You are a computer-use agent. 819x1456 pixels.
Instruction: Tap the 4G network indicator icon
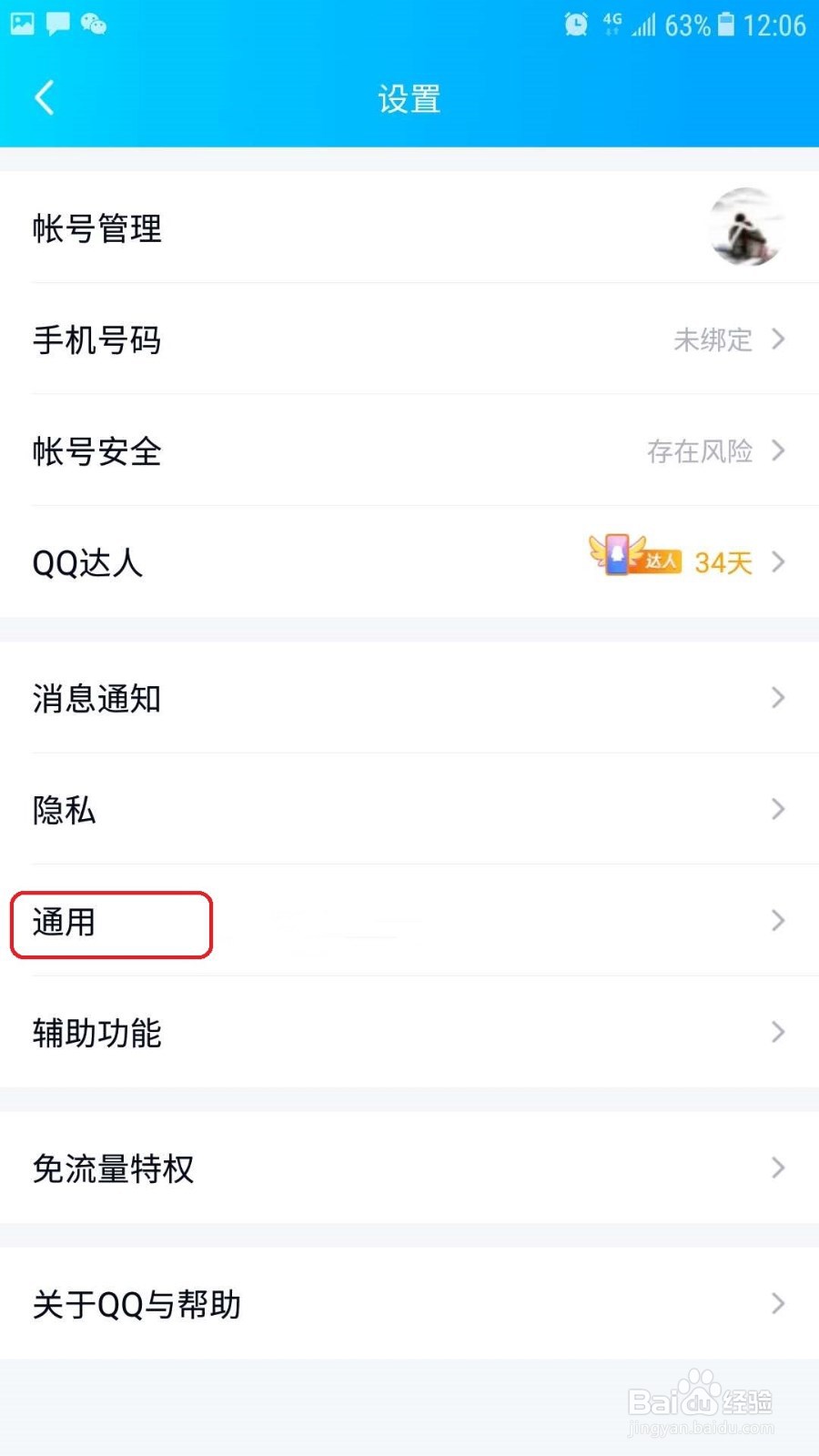[612, 25]
